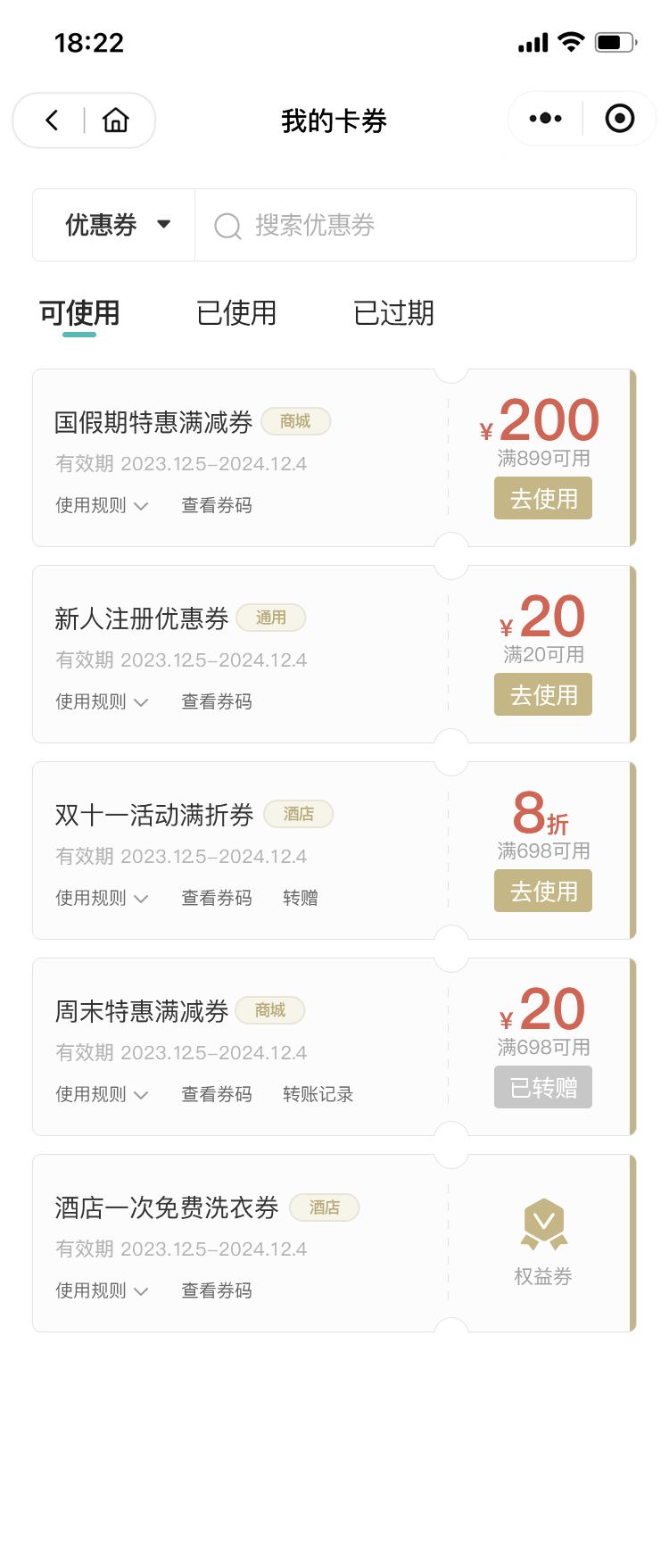The height and width of the screenshot is (1568, 669).
Task: Open the three-dot more menu
Action: pyautogui.click(x=545, y=119)
